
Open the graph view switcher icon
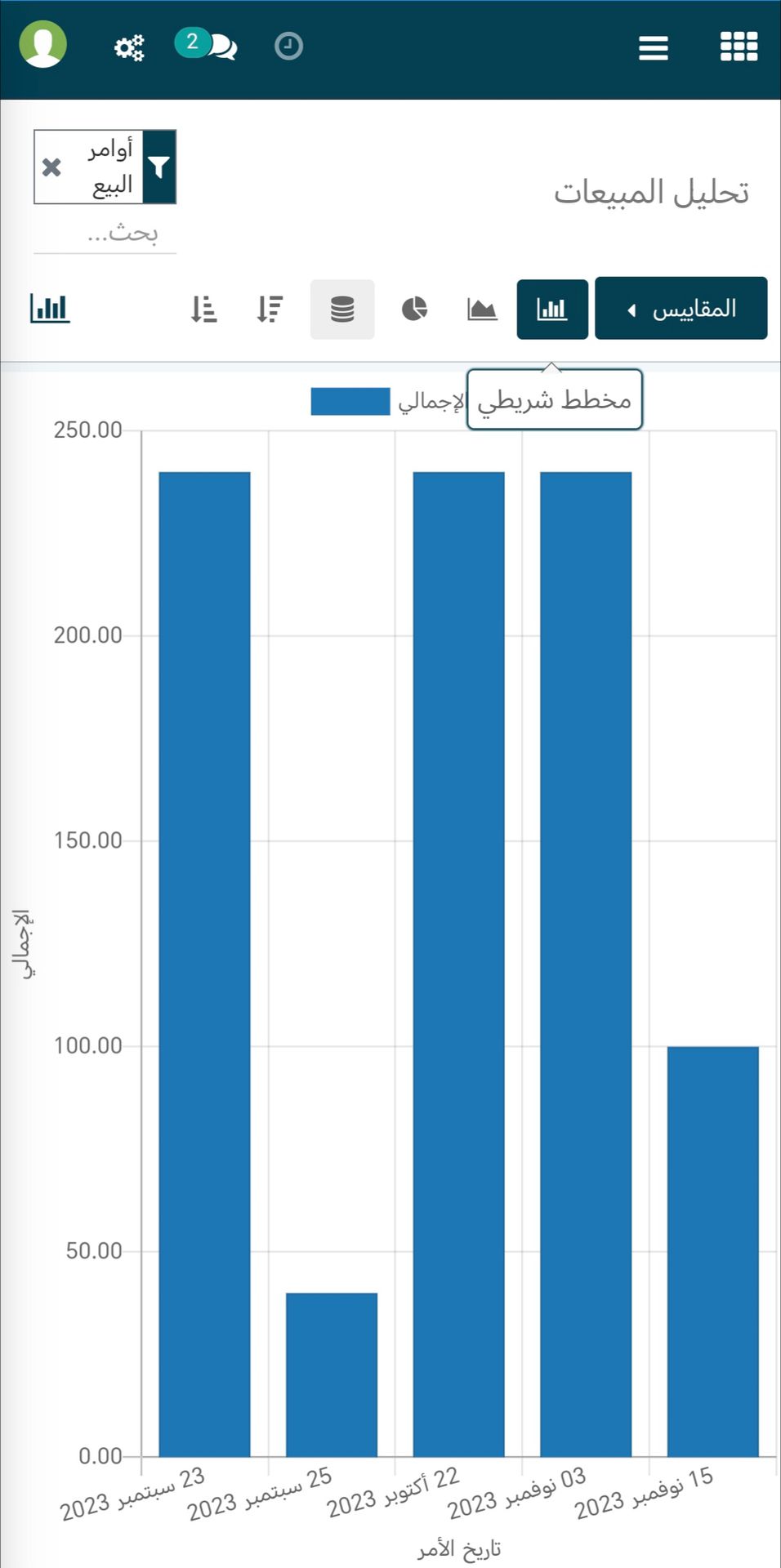(50, 308)
